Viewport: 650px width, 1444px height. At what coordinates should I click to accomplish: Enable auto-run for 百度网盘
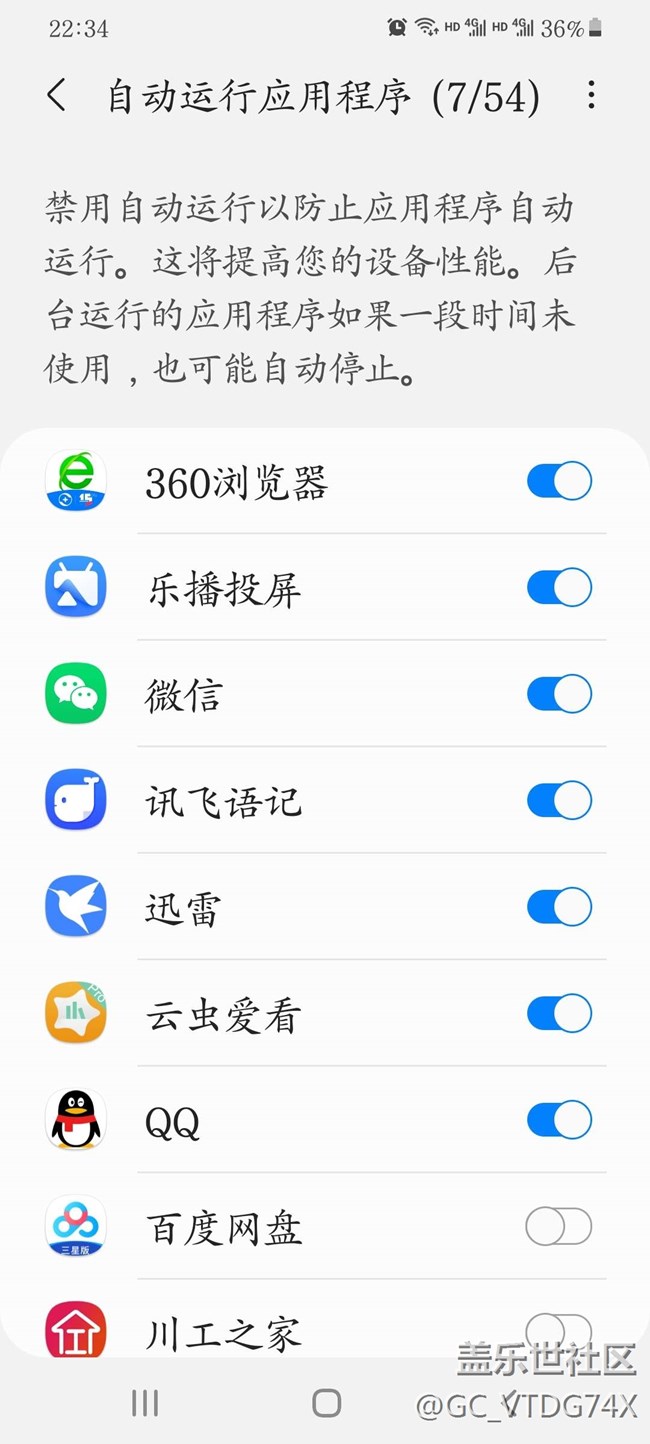[x=559, y=1227]
